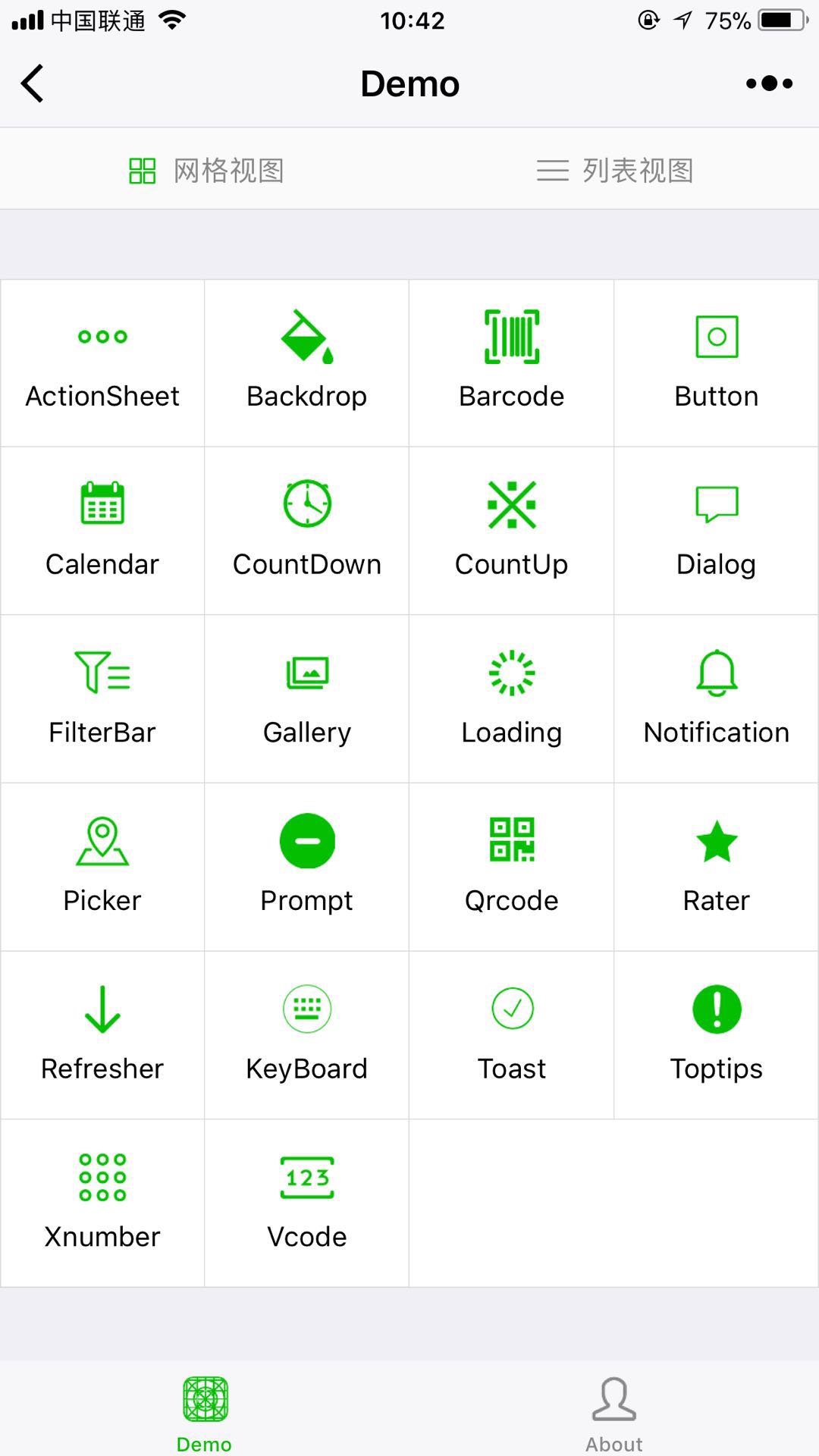Open the three-dot more menu
819x1456 pixels.
[769, 83]
